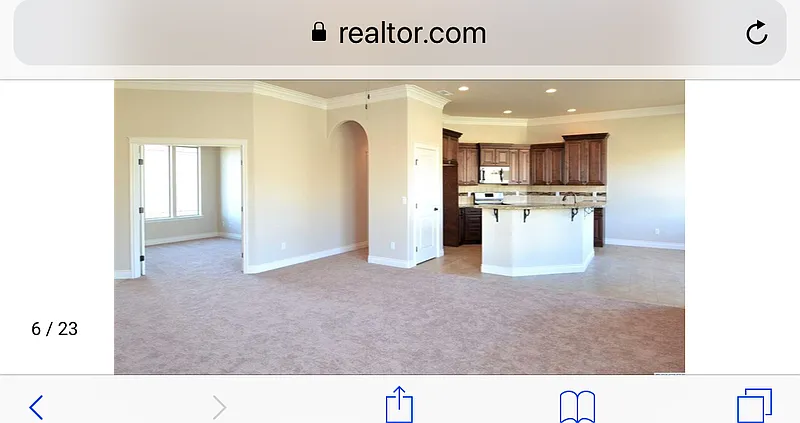Show all open tabs
The height and width of the screenshot is (423, 800).
coord(754,406)
